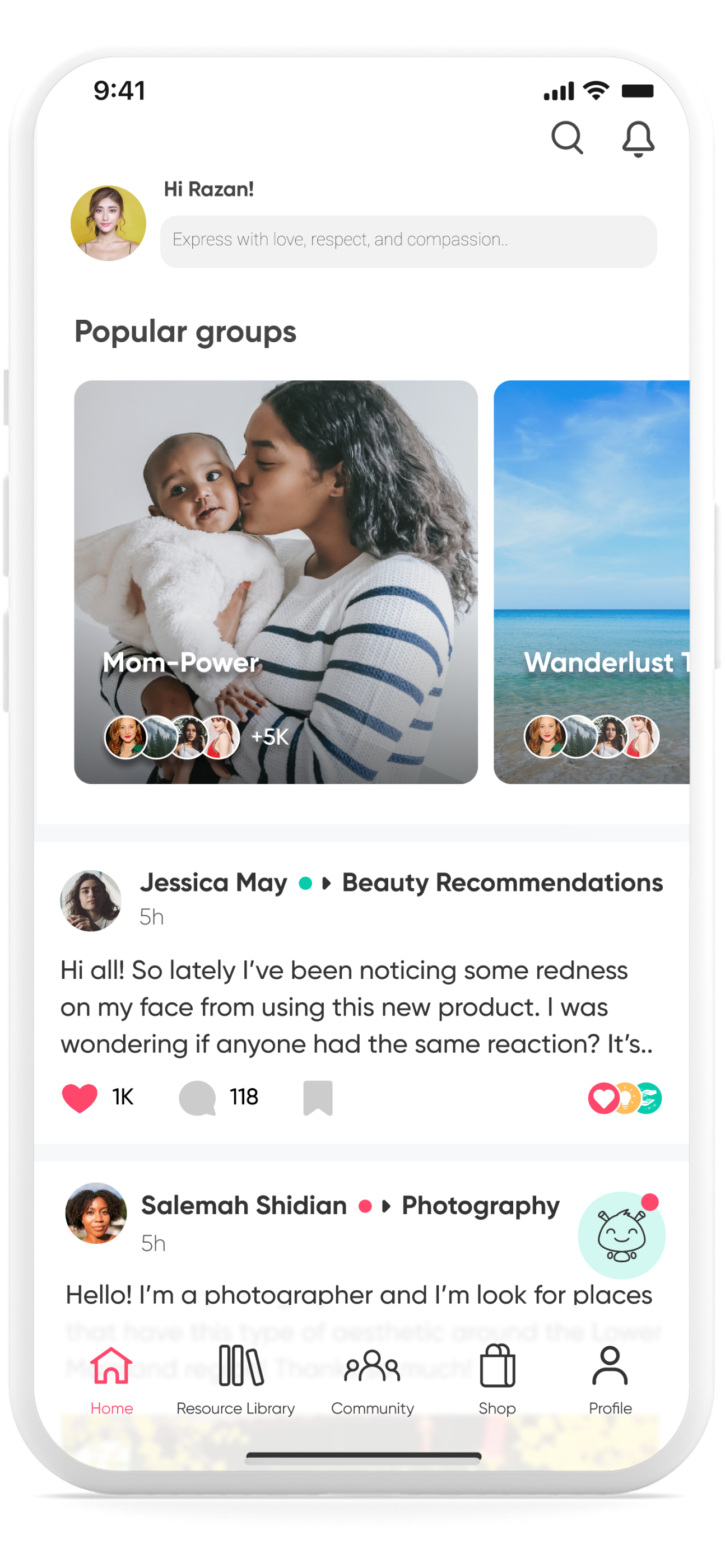This screenshot has width=725, height=1568.
Task: Open the Mom-Power group card
Action: click(x=276, y=581)
